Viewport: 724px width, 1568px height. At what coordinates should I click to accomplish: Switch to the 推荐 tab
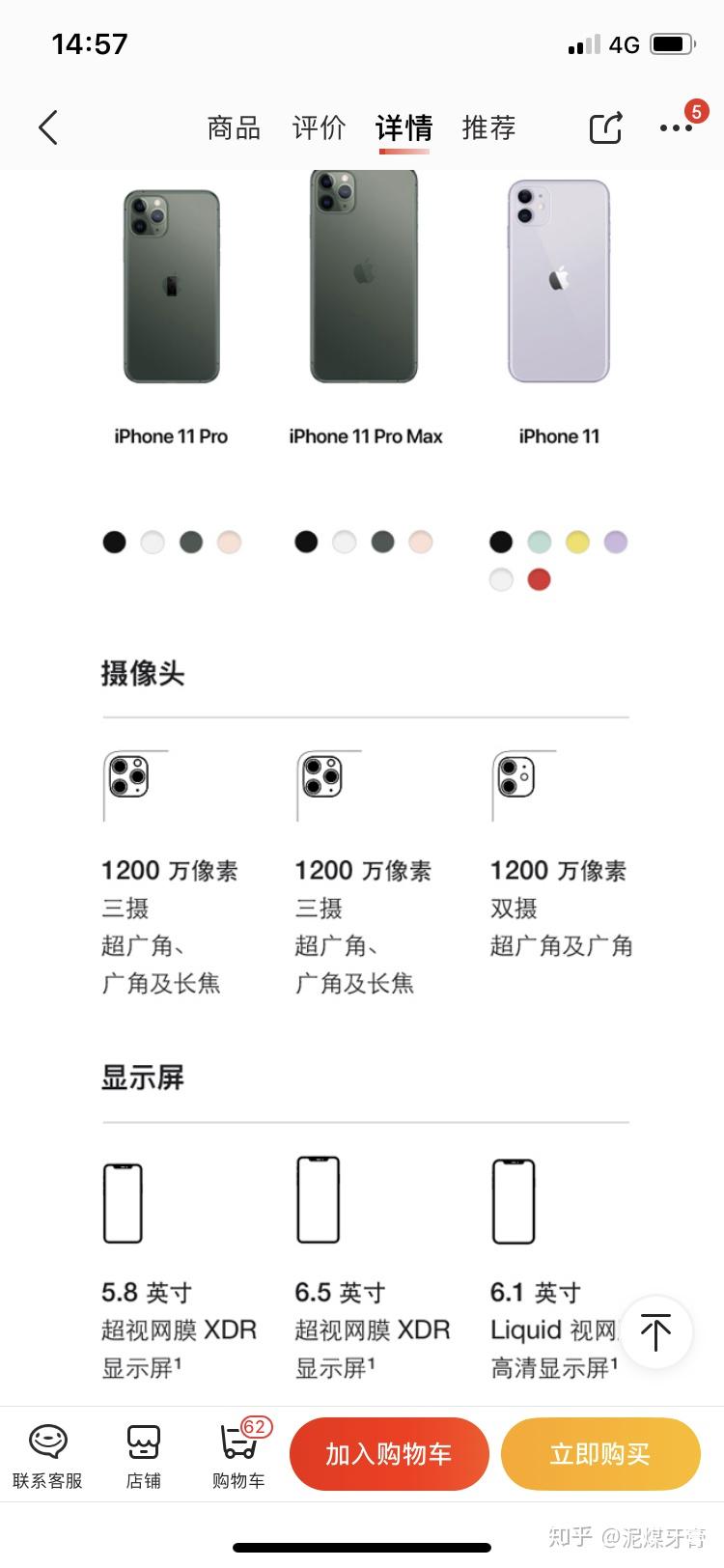(488, 127)
